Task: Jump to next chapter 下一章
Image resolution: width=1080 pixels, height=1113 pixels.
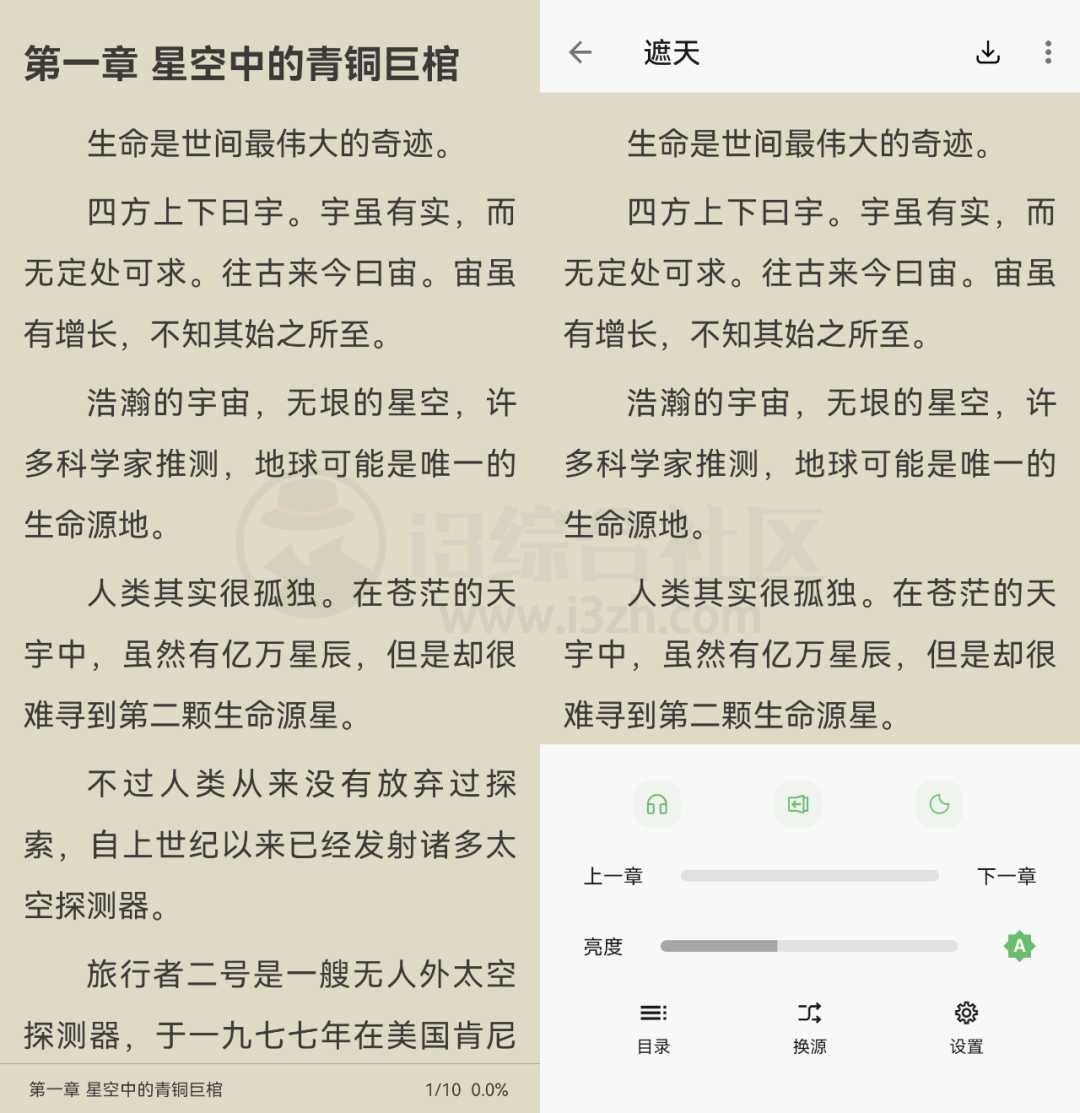Action: coord(1006,877)
